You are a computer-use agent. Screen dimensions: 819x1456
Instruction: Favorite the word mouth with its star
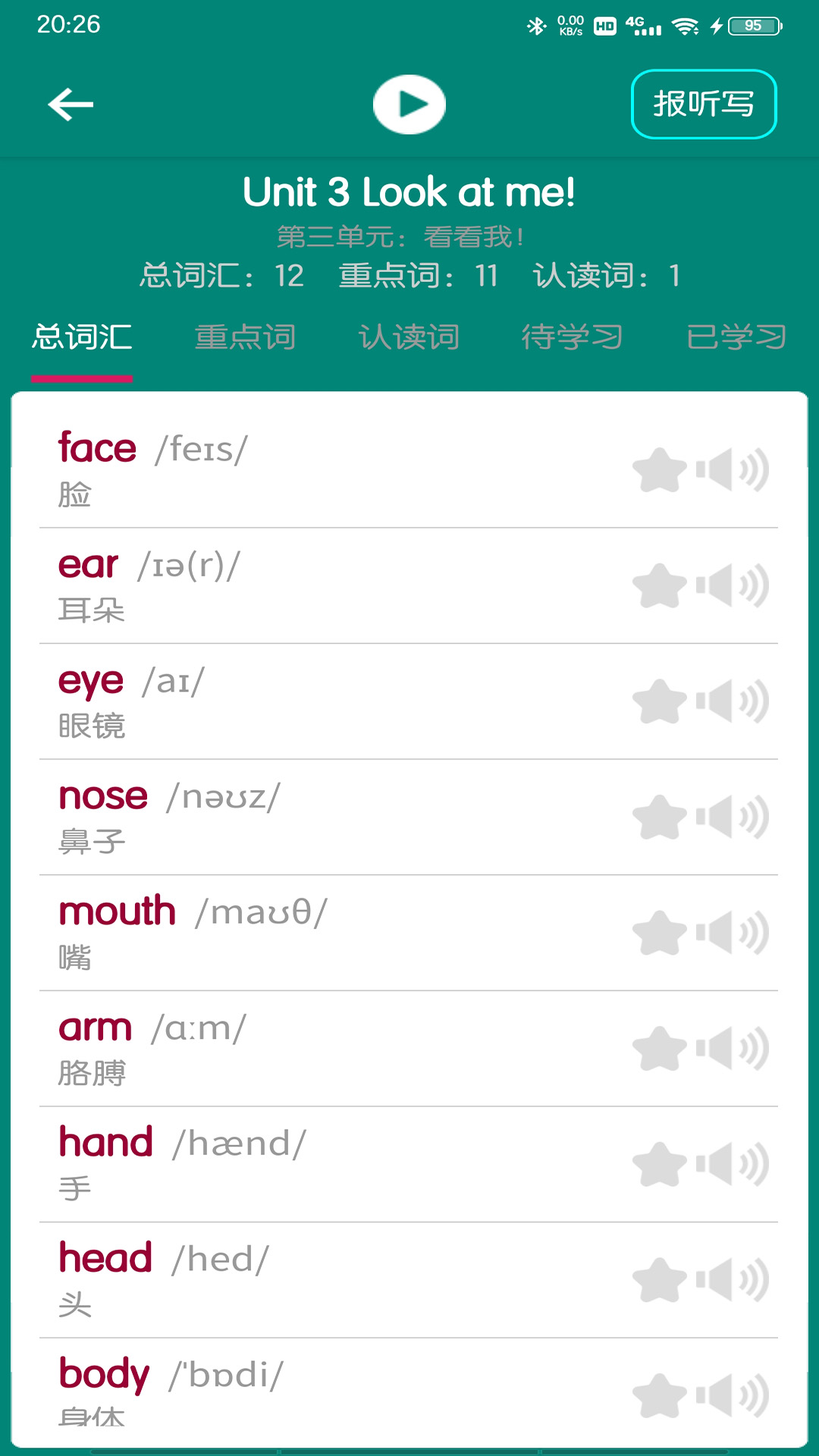click(x=659, y=933)
